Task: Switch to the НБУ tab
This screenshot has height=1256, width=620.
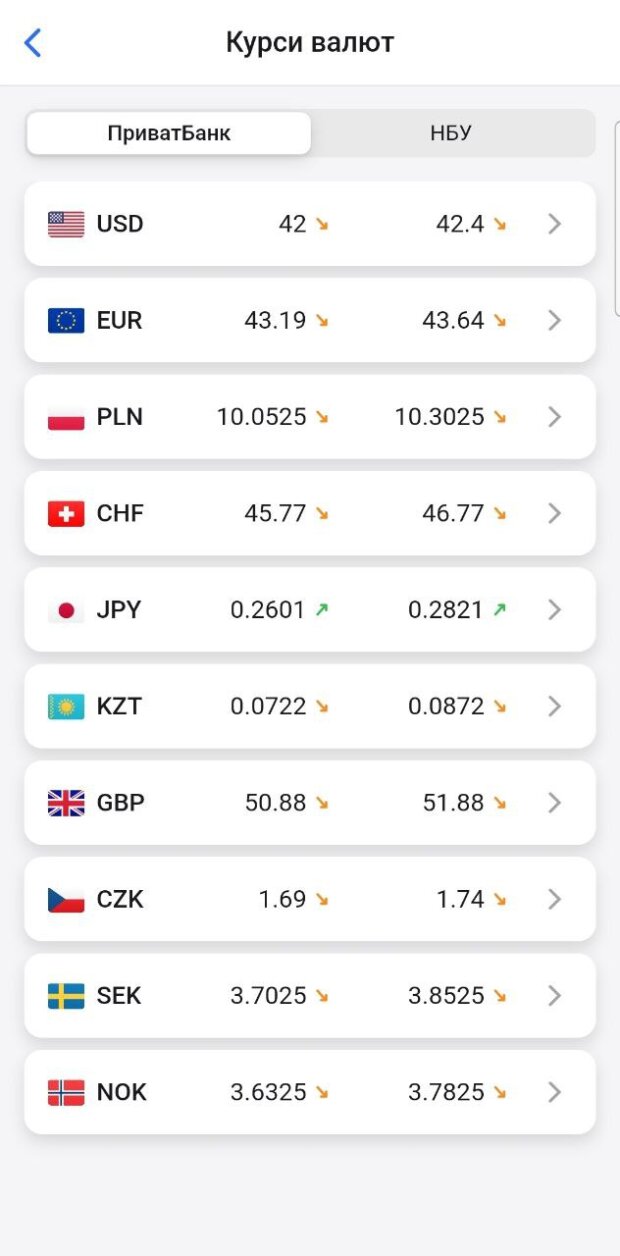Action: 451,133
